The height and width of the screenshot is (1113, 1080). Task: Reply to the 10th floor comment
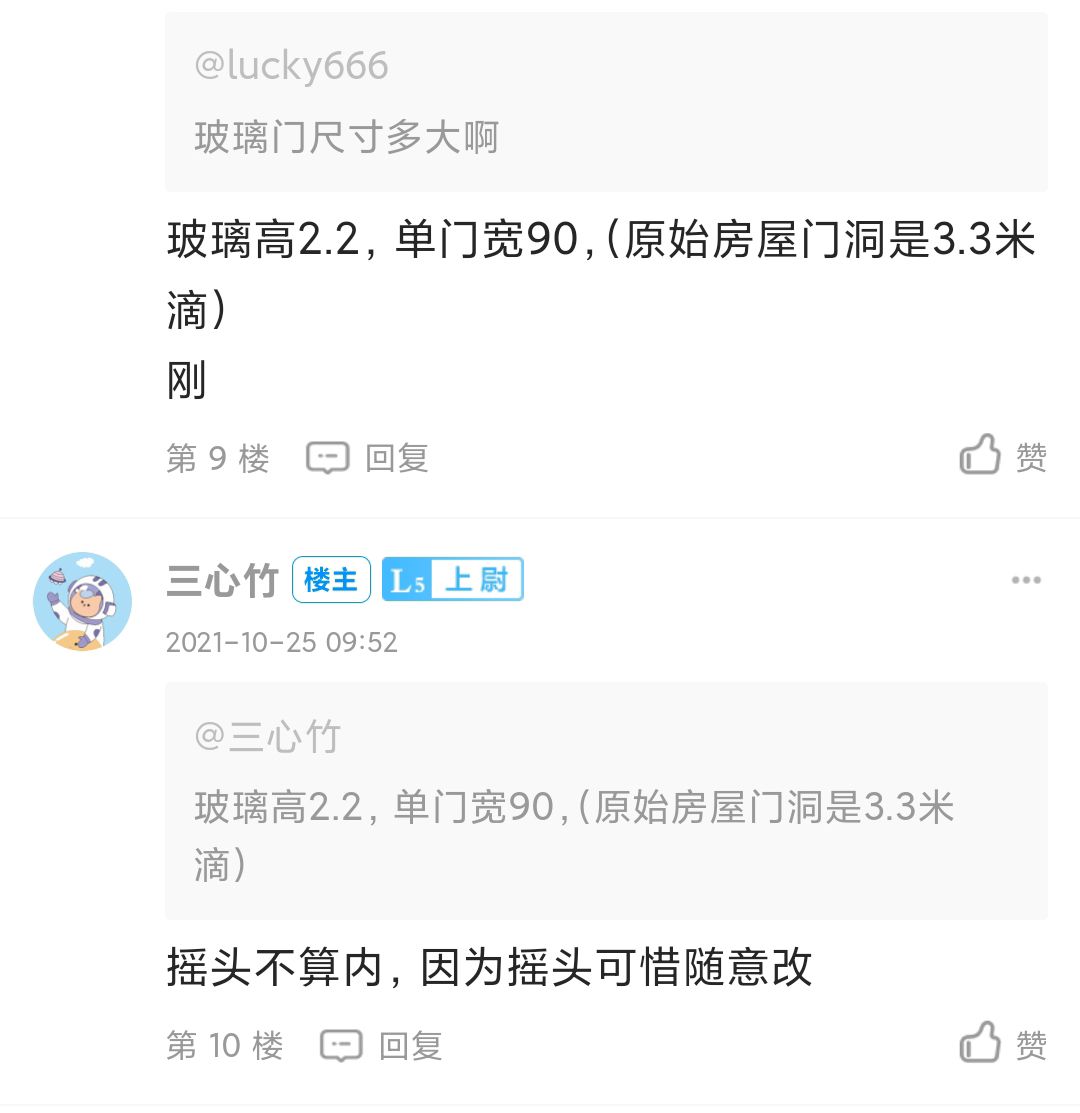coord(381,1046)
